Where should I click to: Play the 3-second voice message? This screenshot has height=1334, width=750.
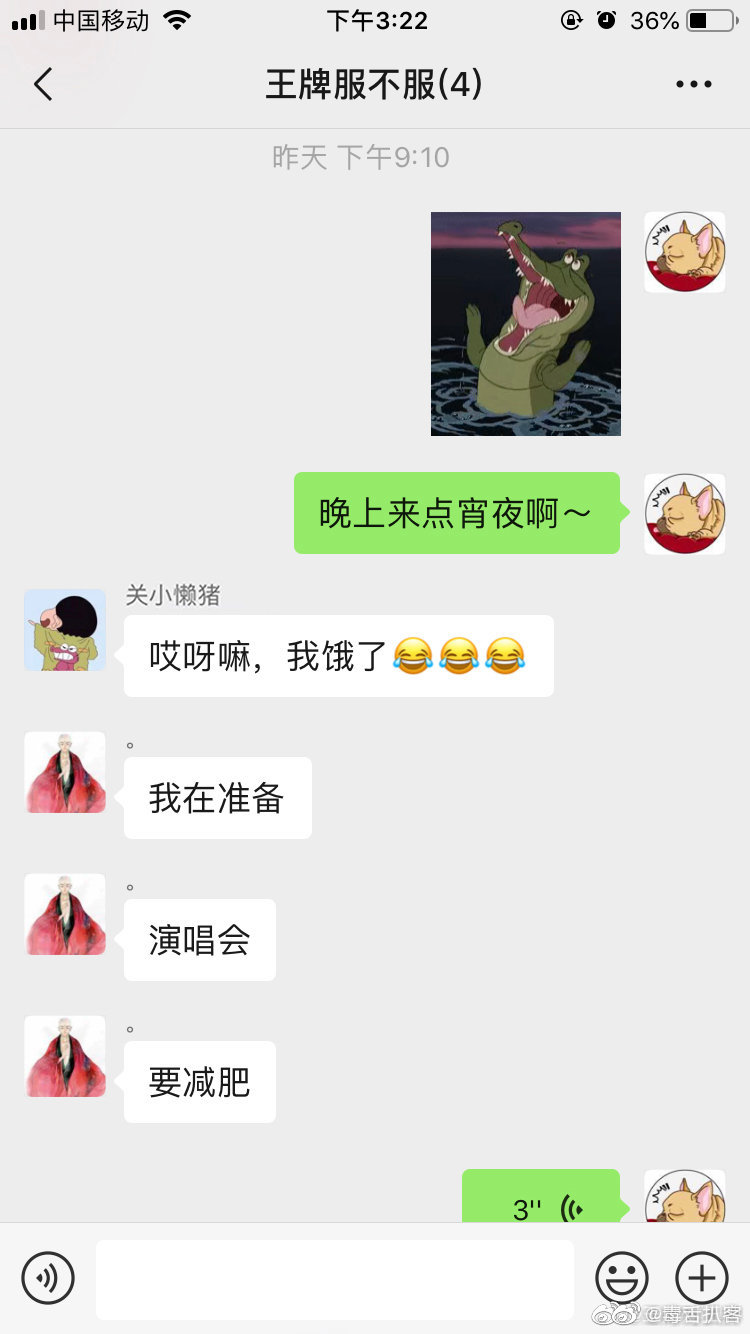(541, 1196)
